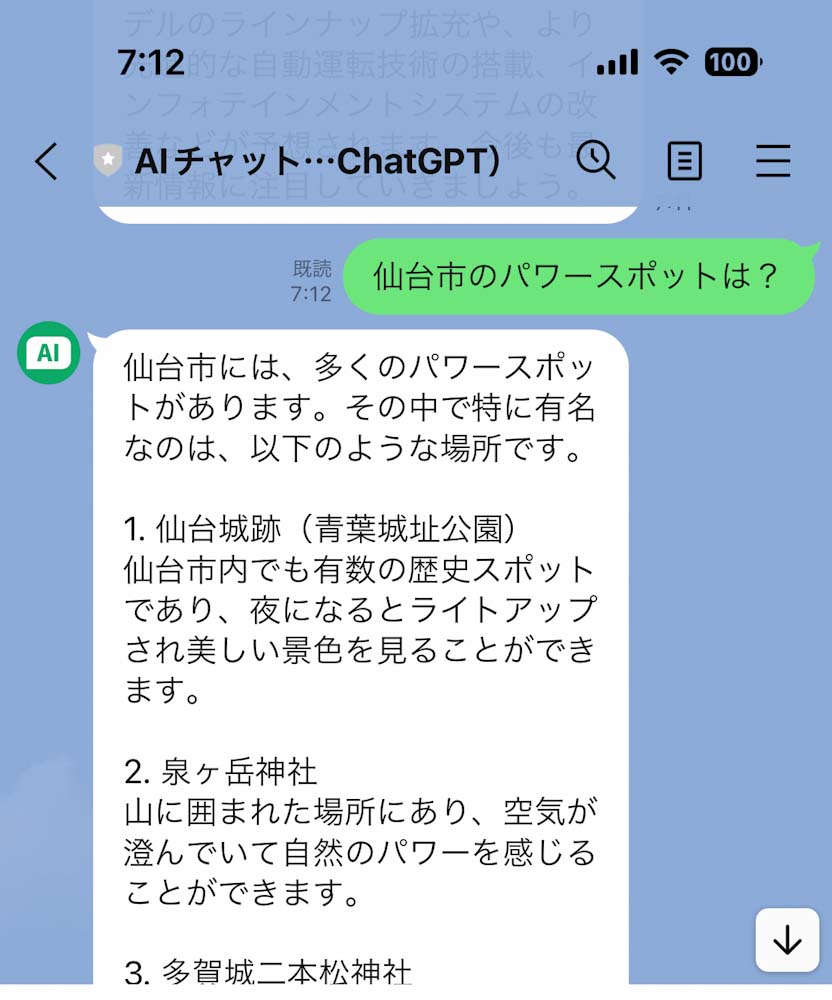Open the notes icon in header
Viewport: 832px width, 1000px height.
pos(685,161)
